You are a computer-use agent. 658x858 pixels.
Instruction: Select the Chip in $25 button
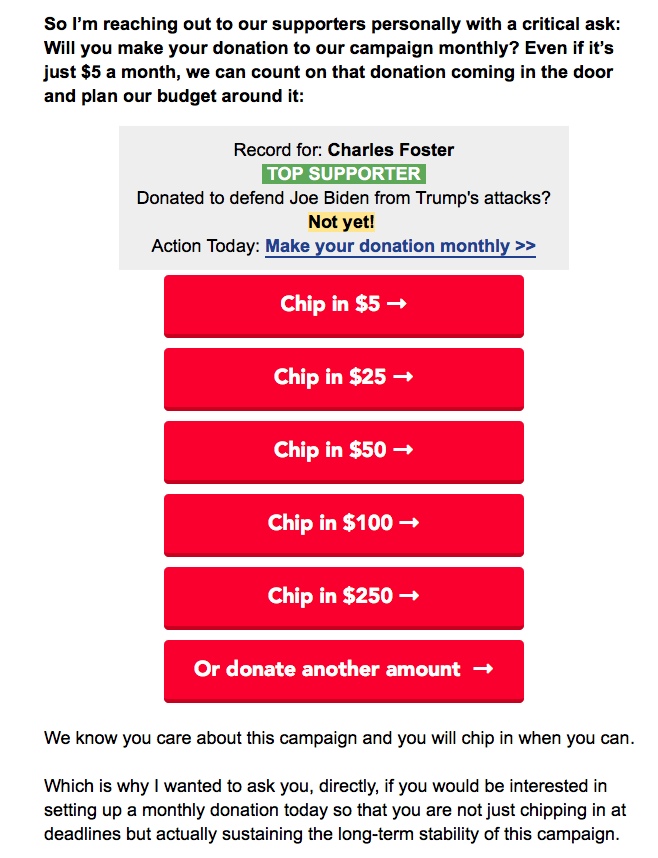pyautogui.click(x=343, y=377)
